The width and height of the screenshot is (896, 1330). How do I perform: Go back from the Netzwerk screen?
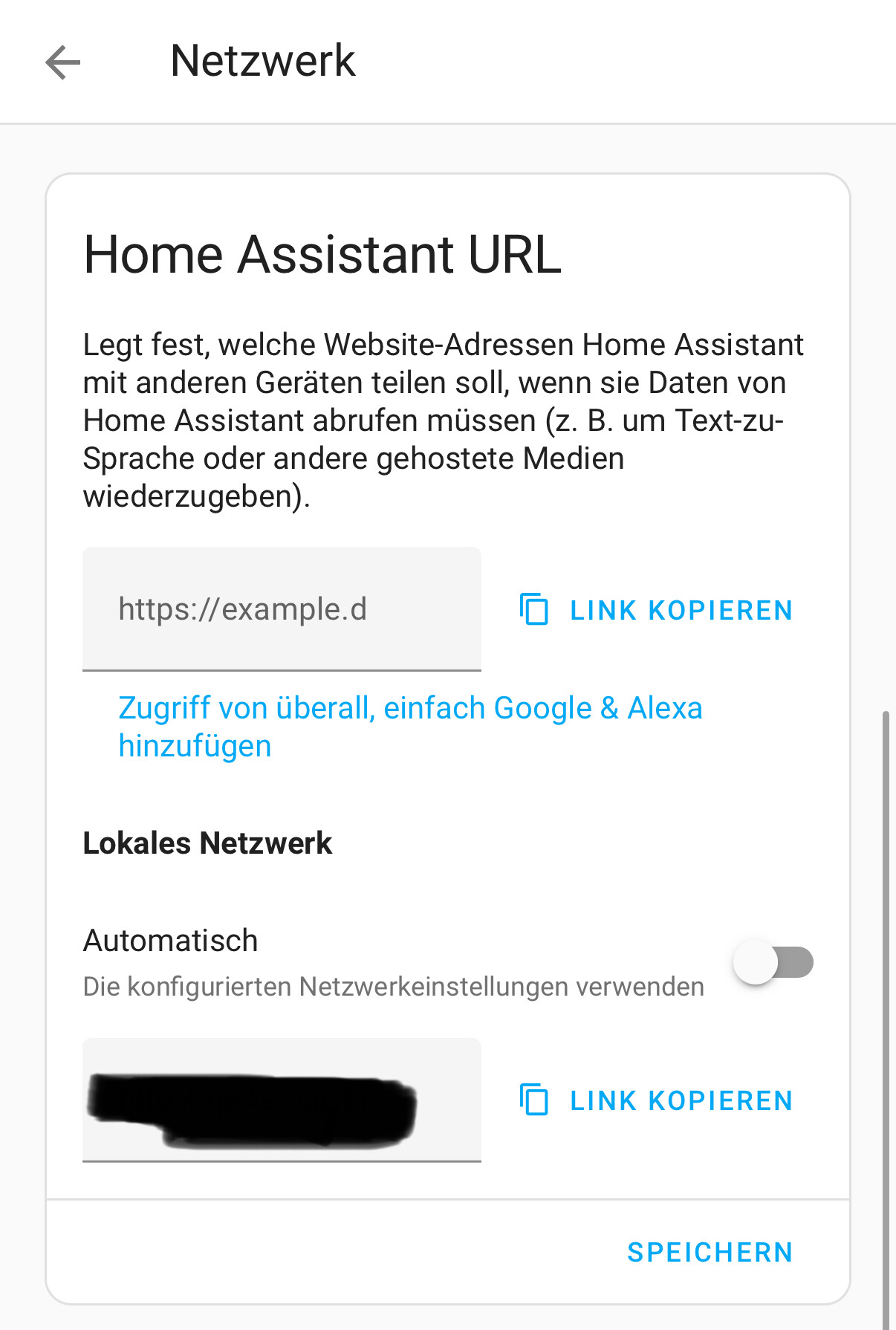click(62, 62)
